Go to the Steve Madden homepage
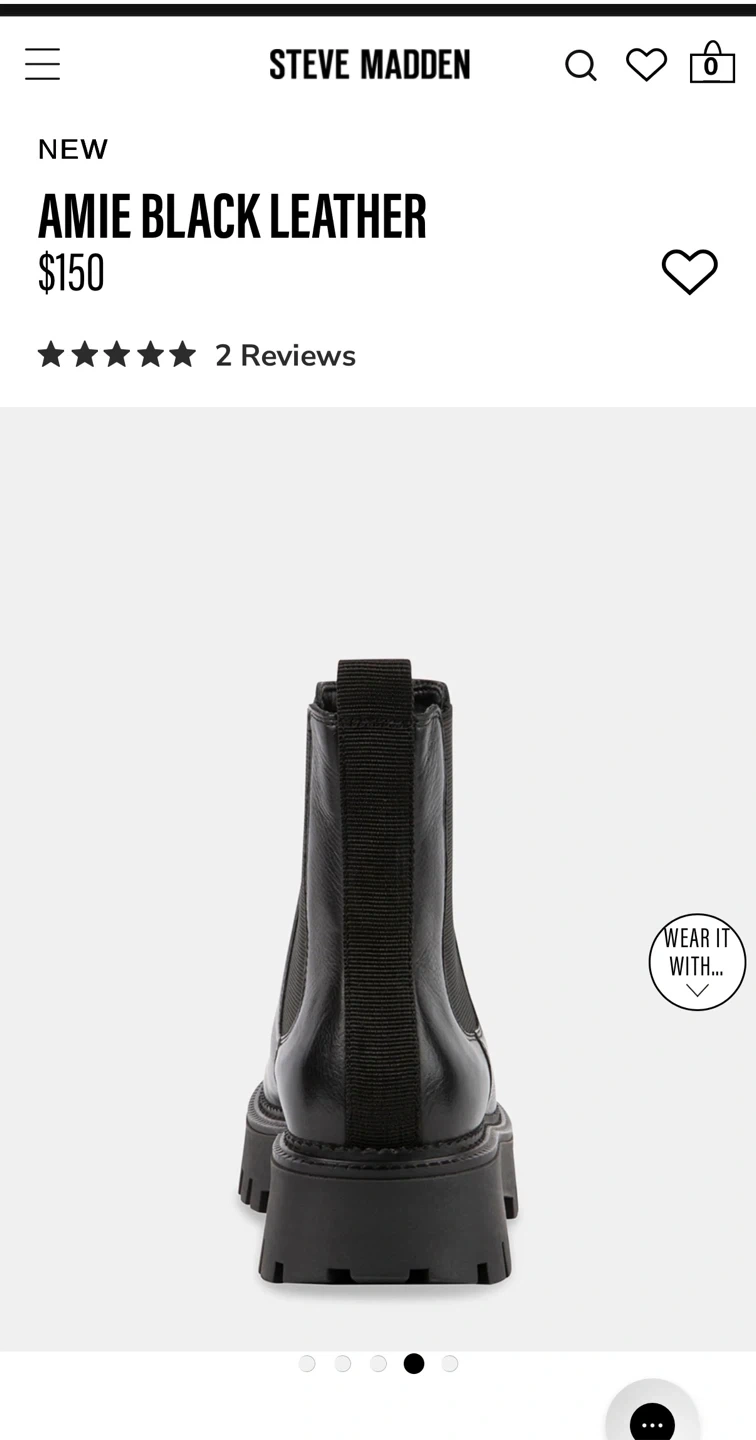756x1440 pixels. click(x=369, y=65)
